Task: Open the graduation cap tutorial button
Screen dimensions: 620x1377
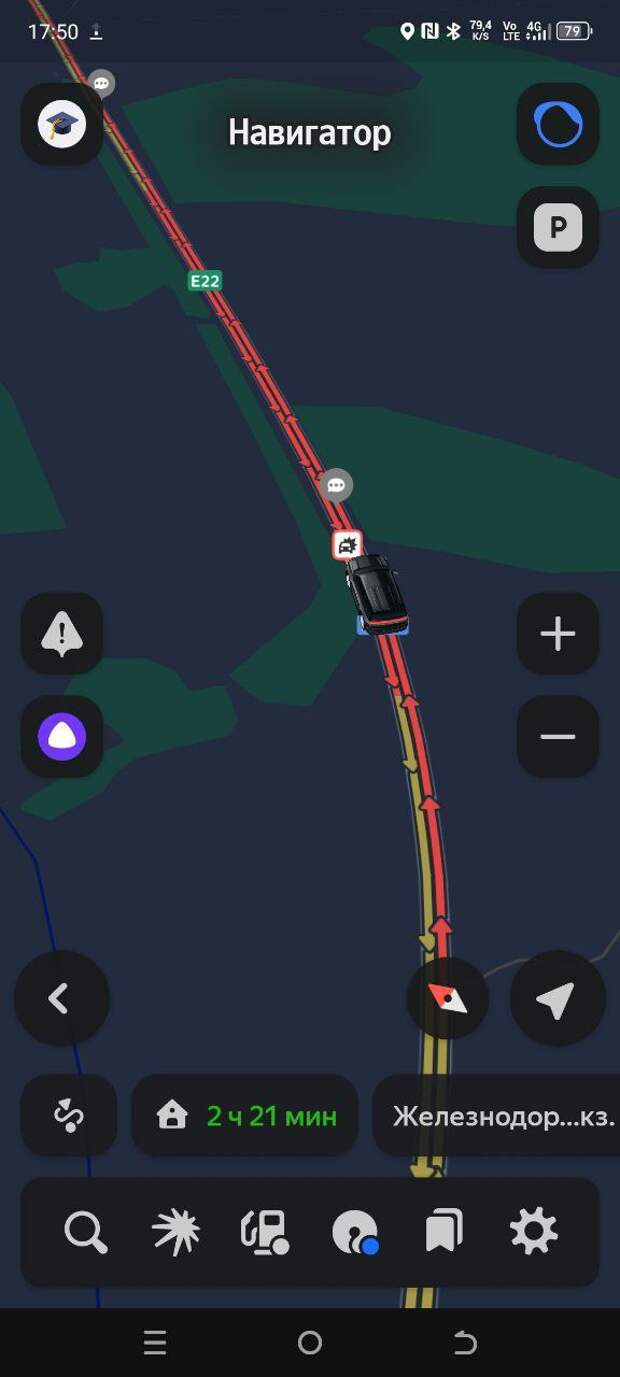Action: point(62,125)
